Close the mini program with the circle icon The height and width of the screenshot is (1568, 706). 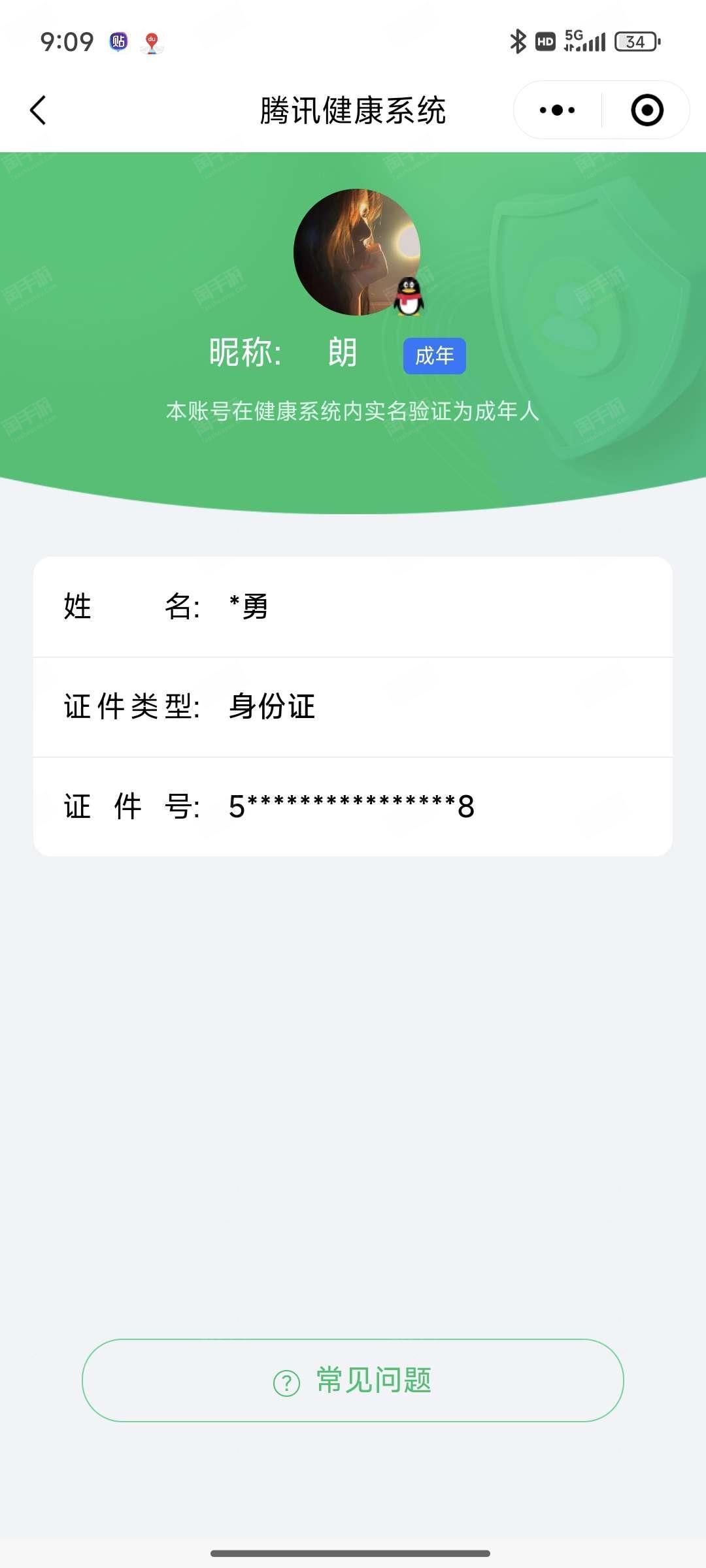[x=647, y=110]
